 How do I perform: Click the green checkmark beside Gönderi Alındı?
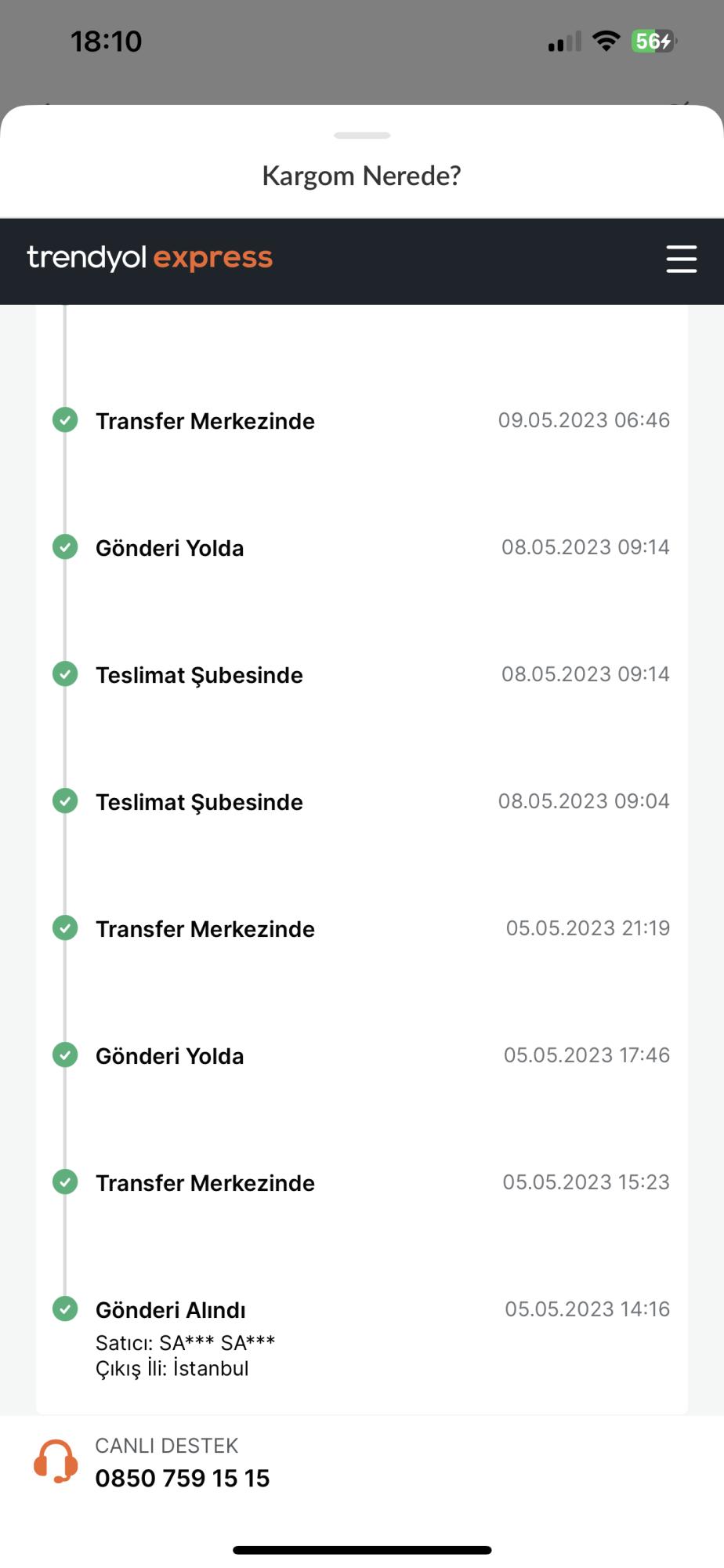point(65,1309)
